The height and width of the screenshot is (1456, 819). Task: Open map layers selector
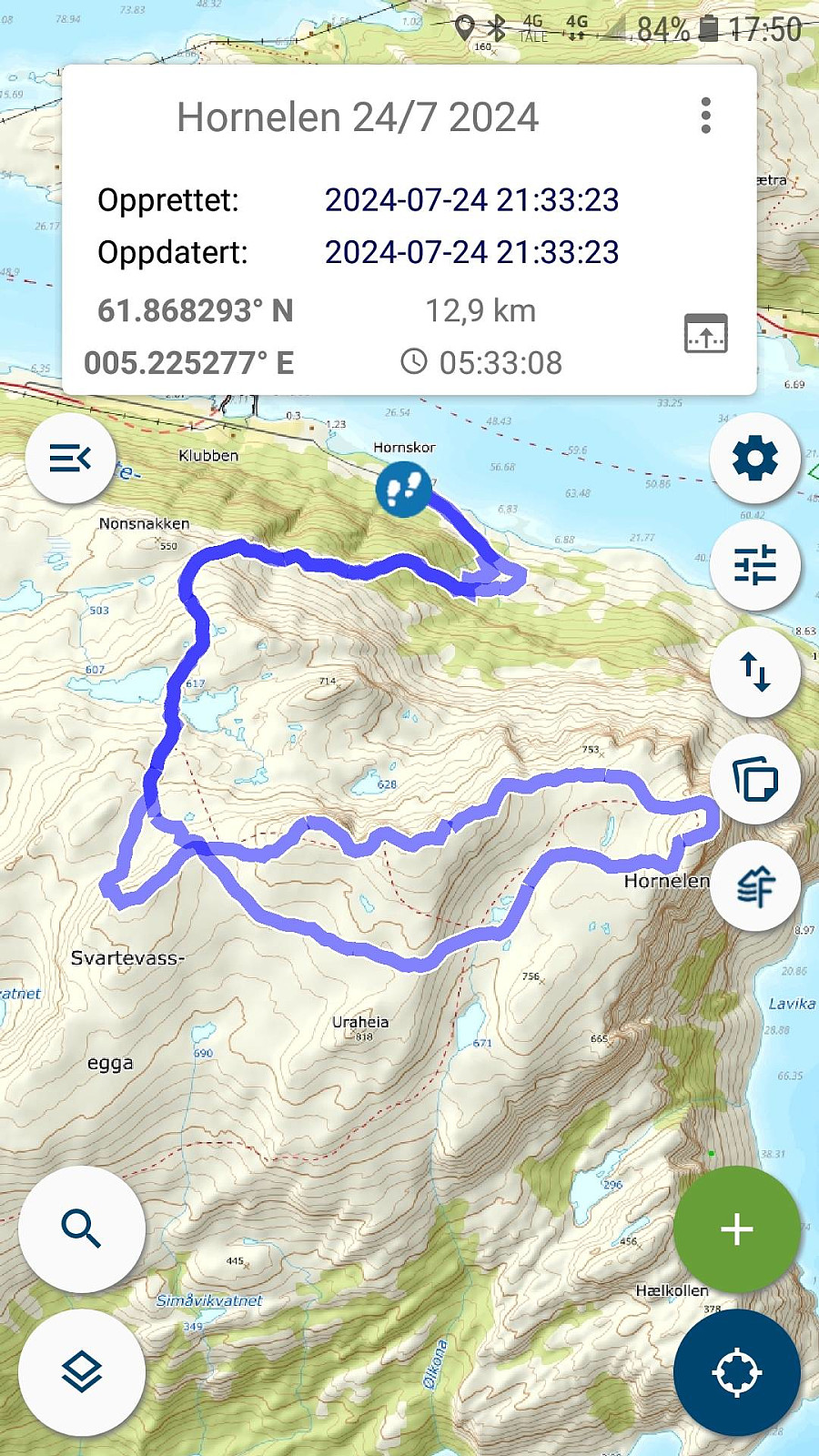(x=82, y=1372)
